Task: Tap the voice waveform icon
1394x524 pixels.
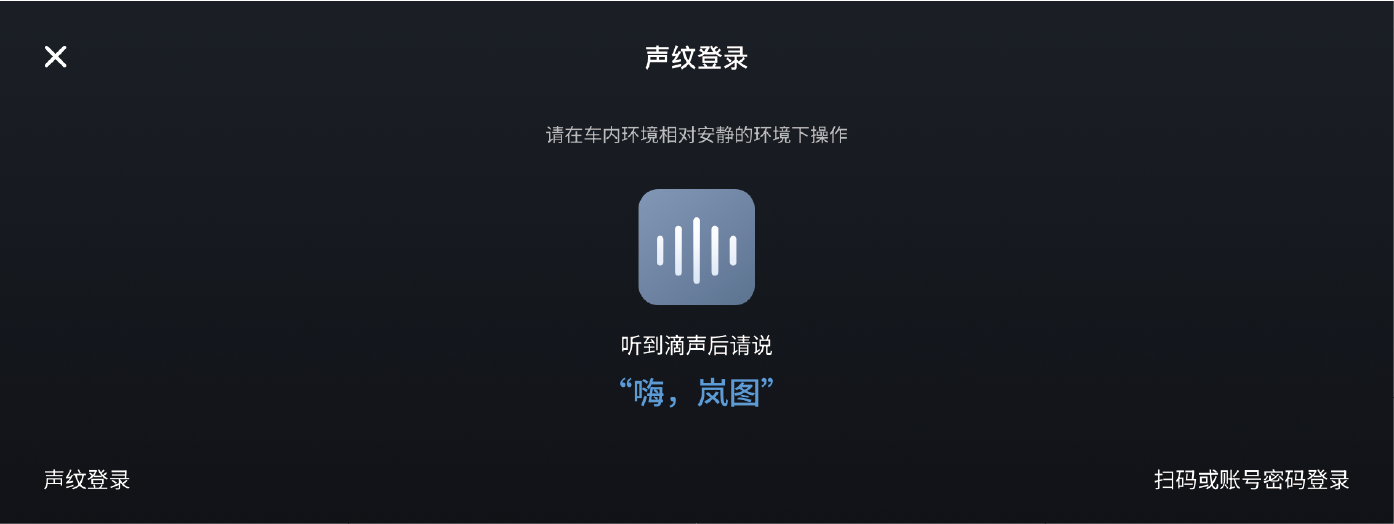Action: pos(696,247)
